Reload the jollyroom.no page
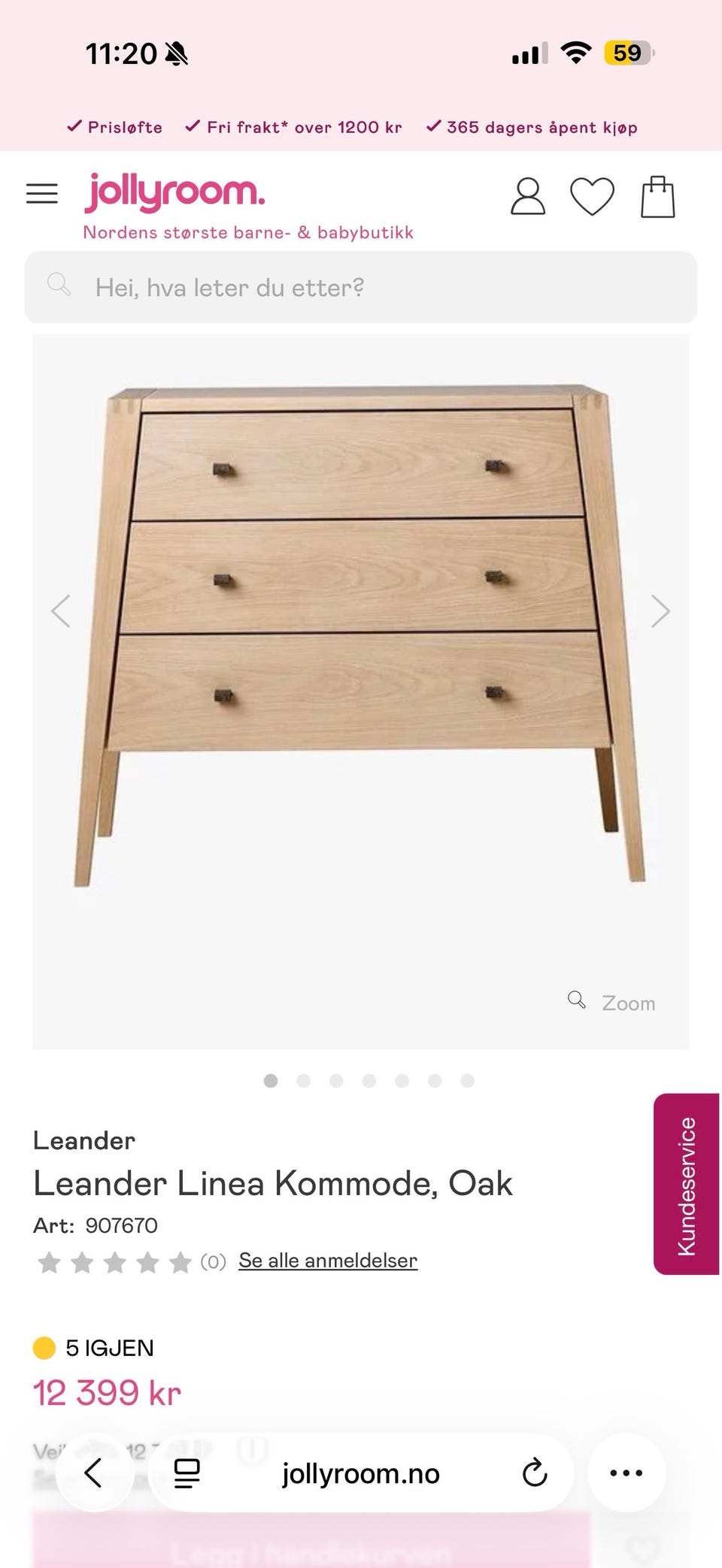Screen dimensions: 722x1568 tap(534, 1473)
